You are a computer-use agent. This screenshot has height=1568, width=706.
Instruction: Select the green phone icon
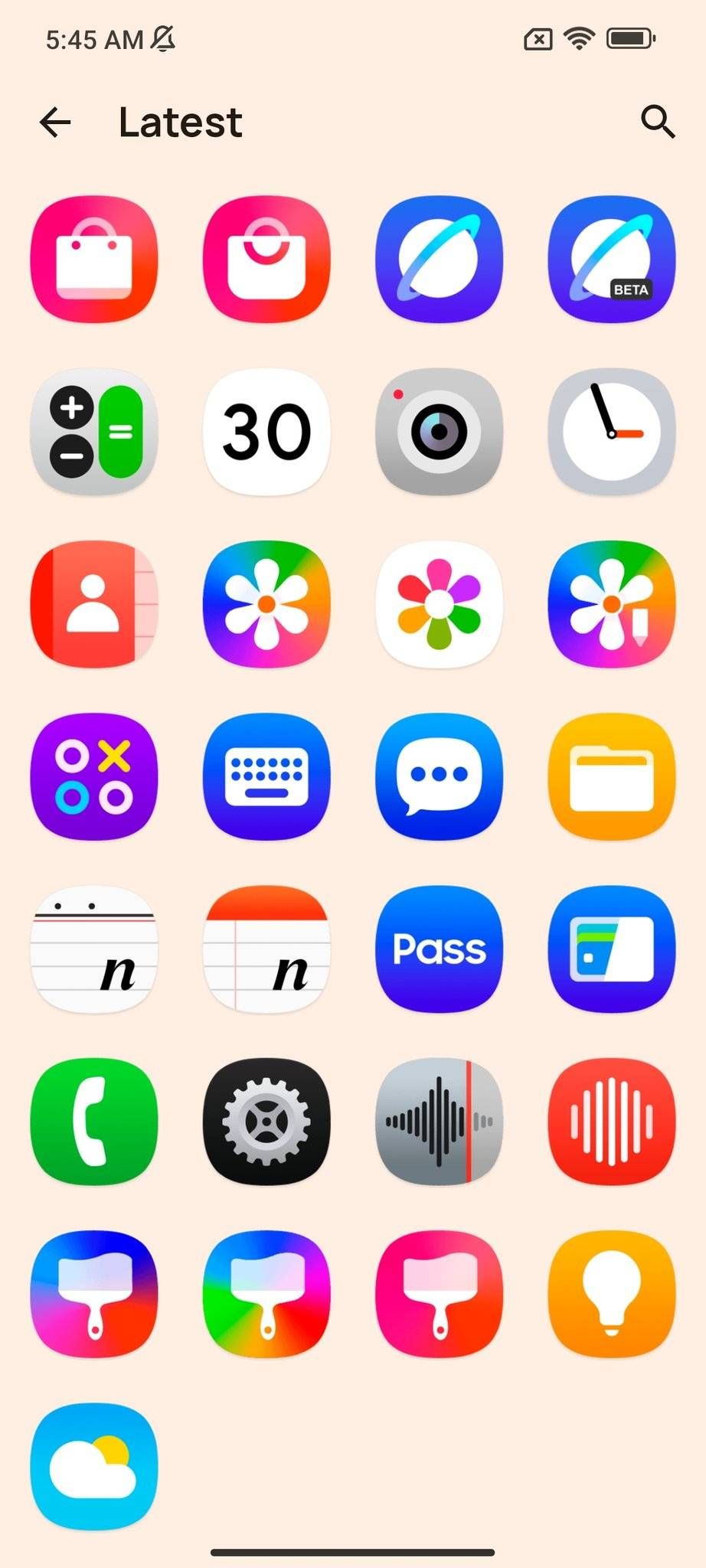[94, 1122]
